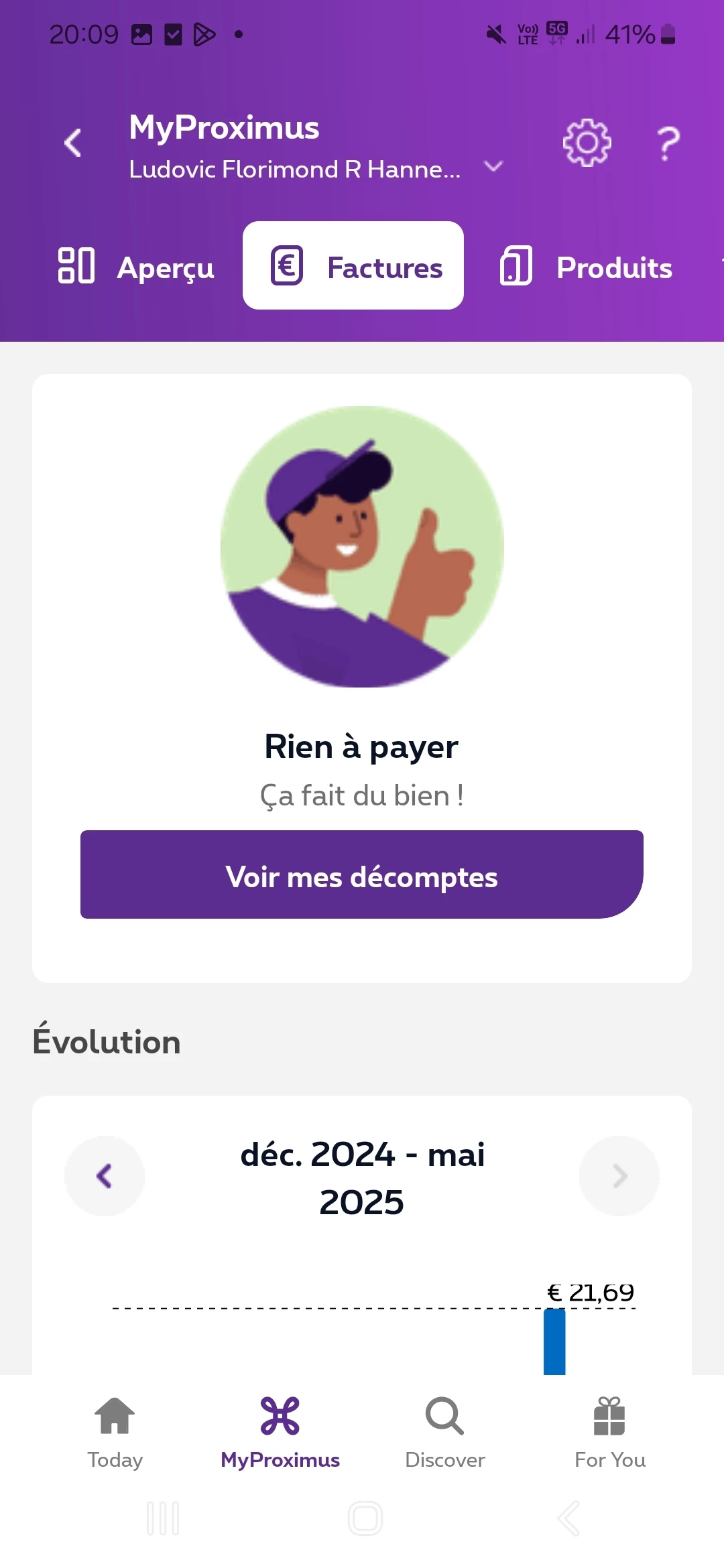Select the Factures tab
Viewport: 724px width, 1568px height.
pos(353,266)
